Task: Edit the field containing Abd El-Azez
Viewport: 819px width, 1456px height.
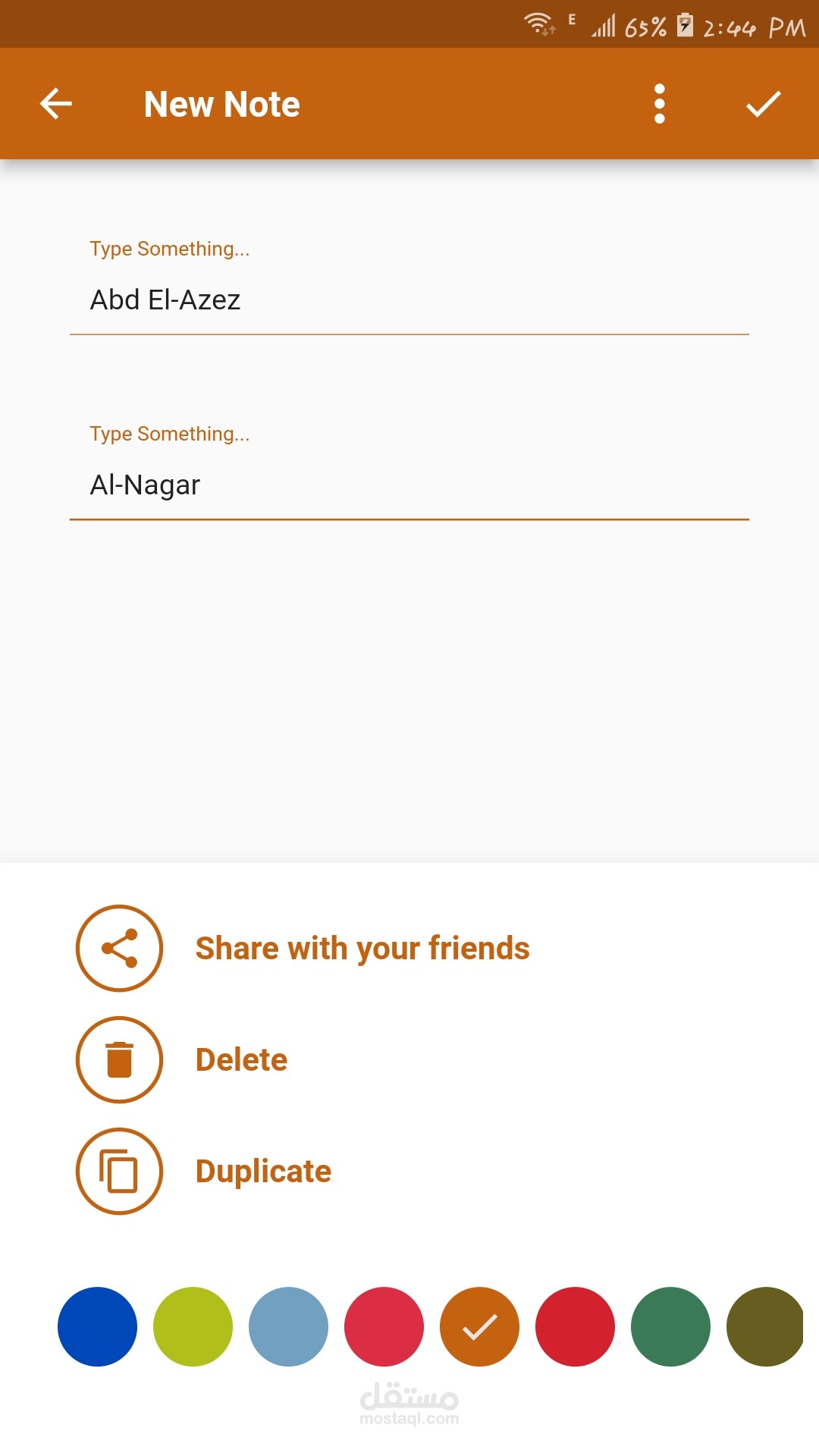Action: [x=409, y=300]
